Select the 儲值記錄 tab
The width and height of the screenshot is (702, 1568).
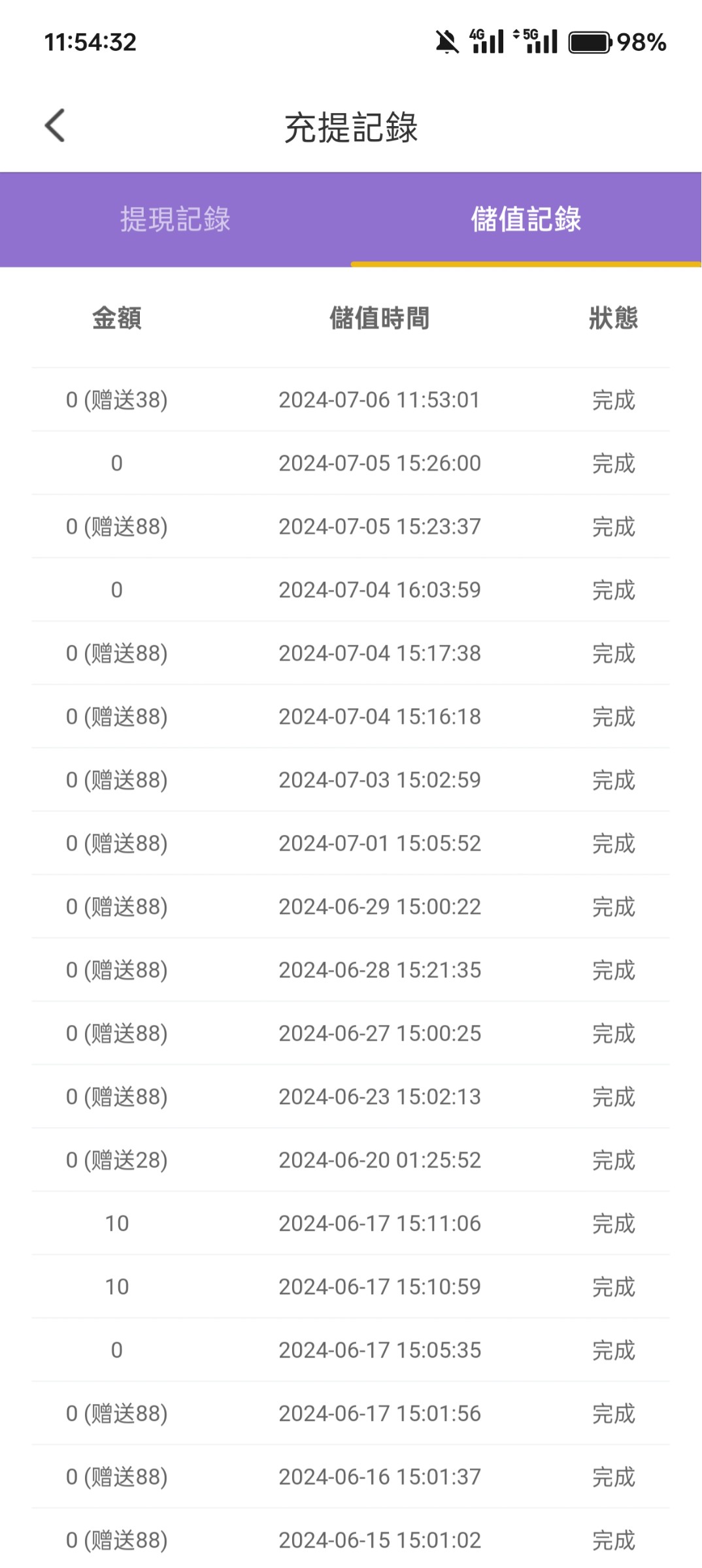click(x=526, y=220)
